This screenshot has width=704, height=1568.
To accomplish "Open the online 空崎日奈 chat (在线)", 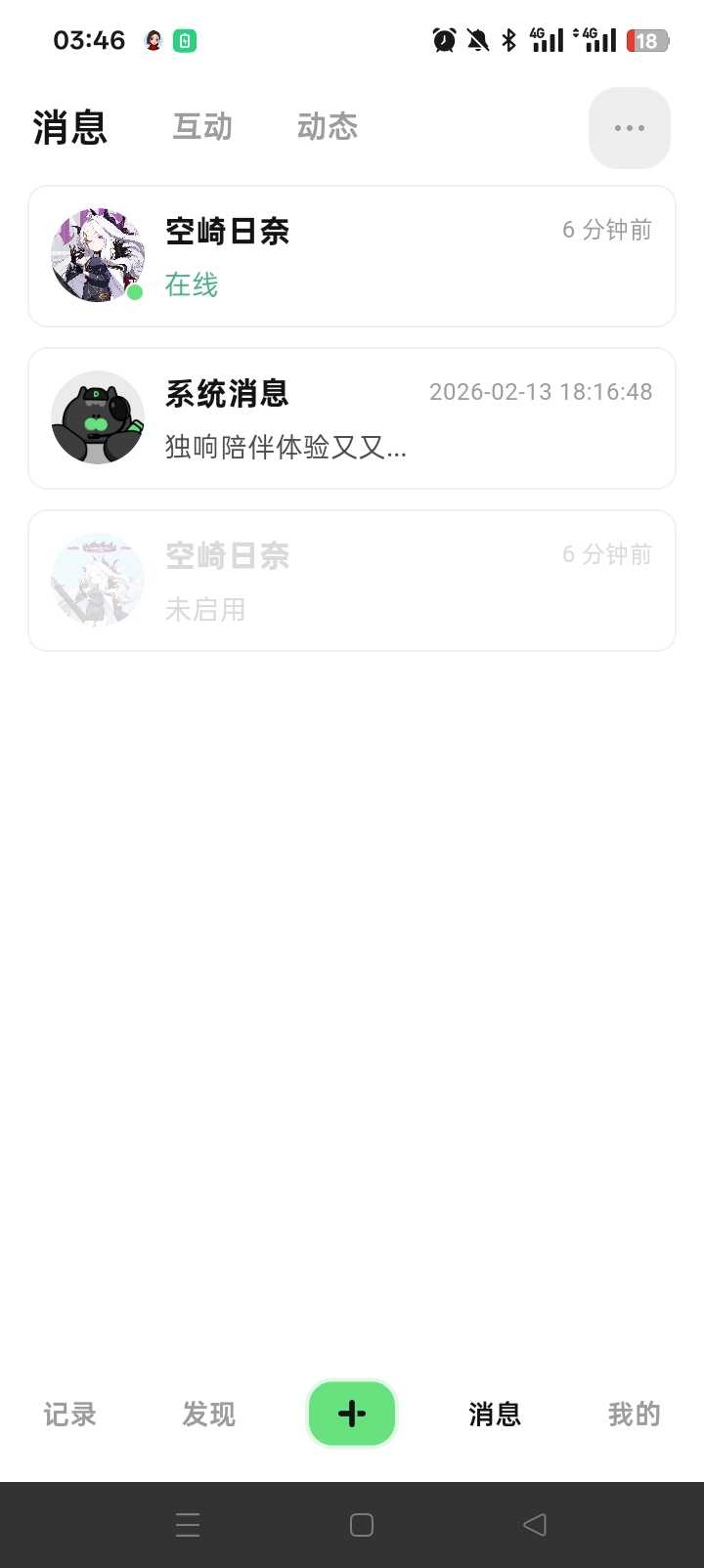I will point(352,256).
